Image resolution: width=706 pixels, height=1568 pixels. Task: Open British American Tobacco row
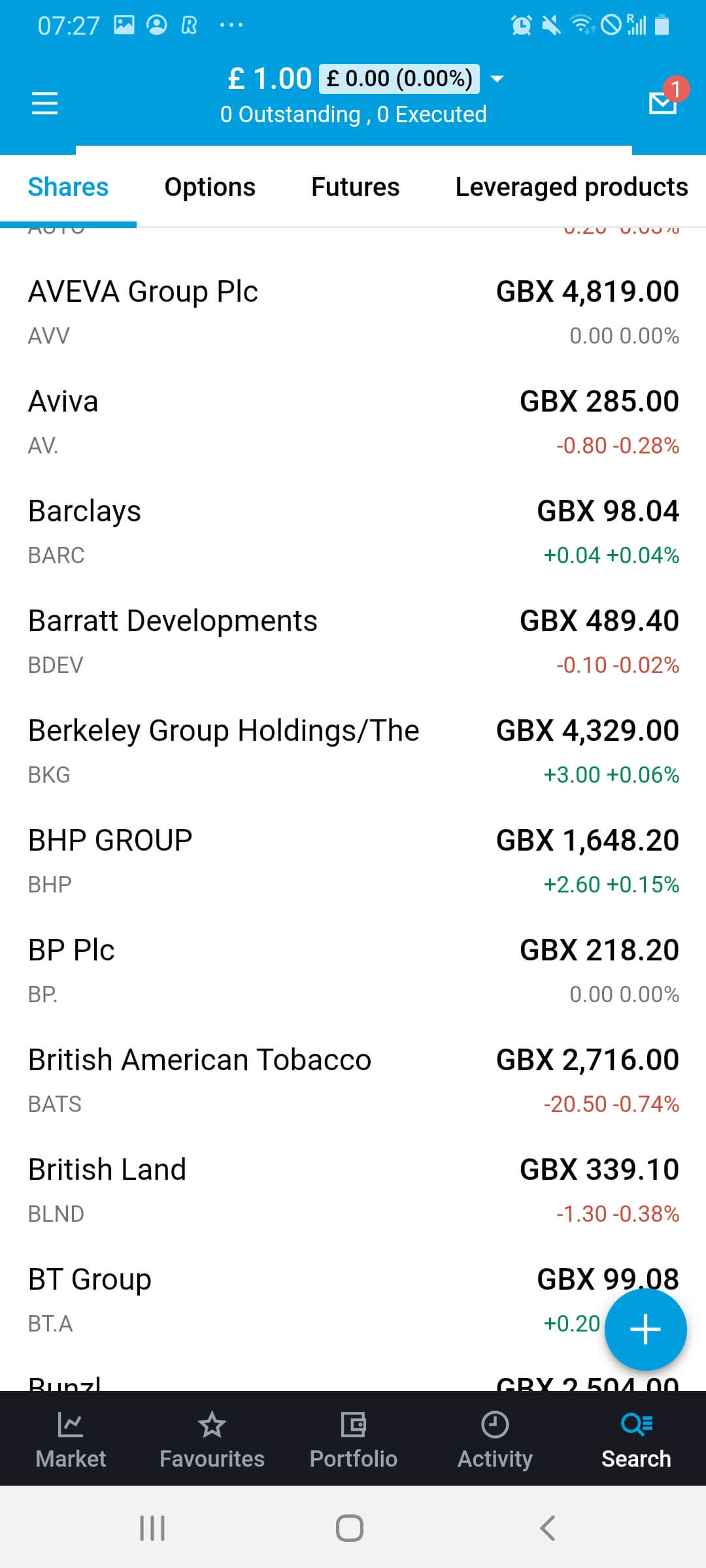353,1081
